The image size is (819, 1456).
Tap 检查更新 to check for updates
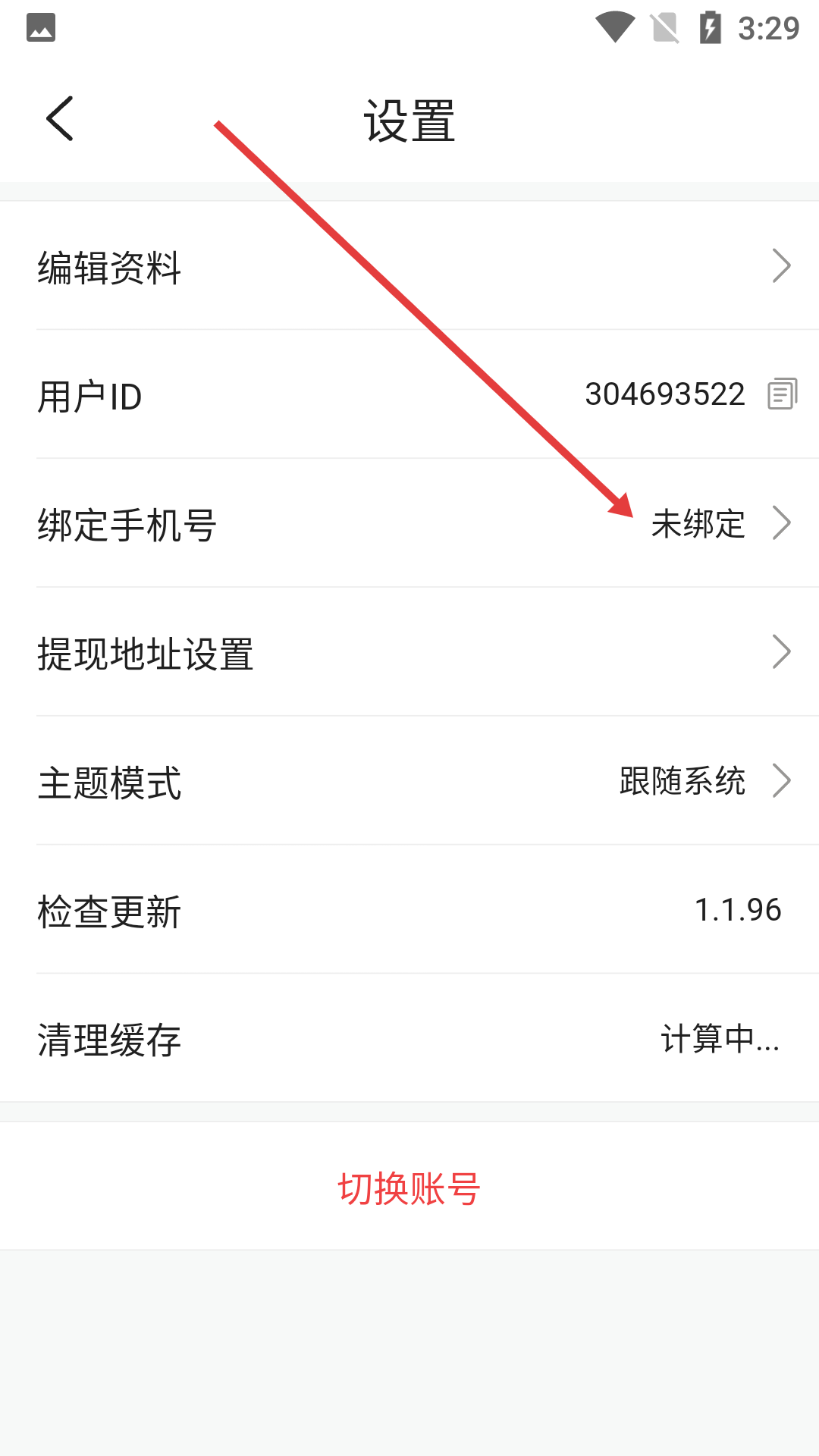(x=409, y=910)
